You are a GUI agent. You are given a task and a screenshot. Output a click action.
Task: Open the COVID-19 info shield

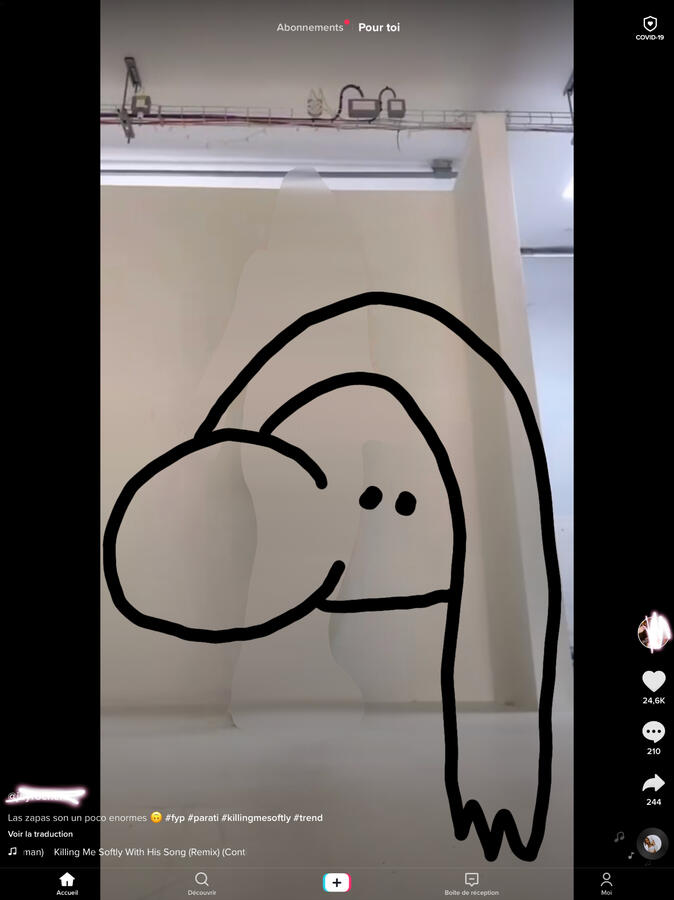(x=649, y=27)
